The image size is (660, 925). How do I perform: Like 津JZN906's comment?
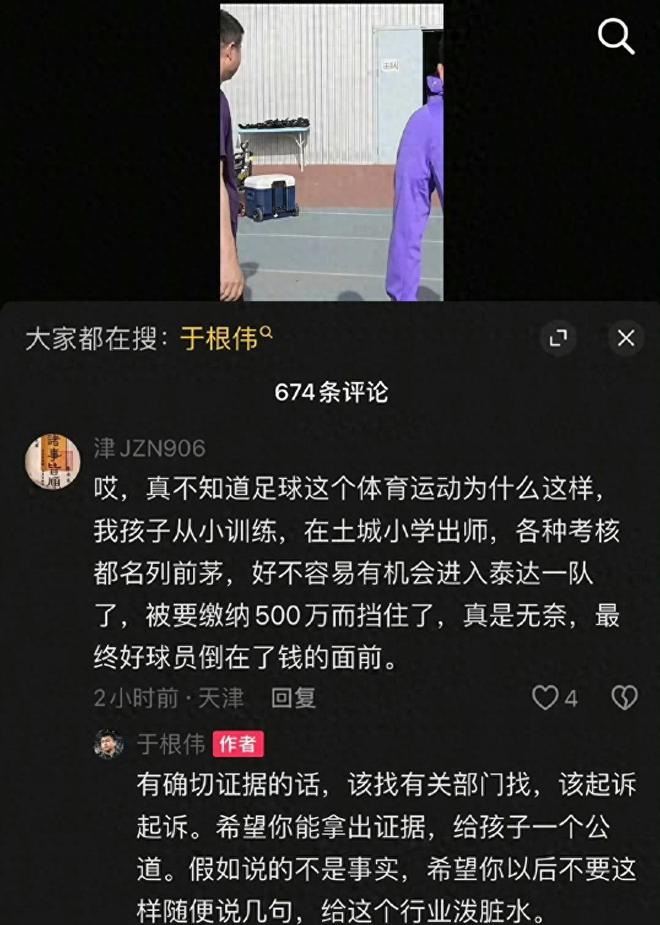pos(546,697)
